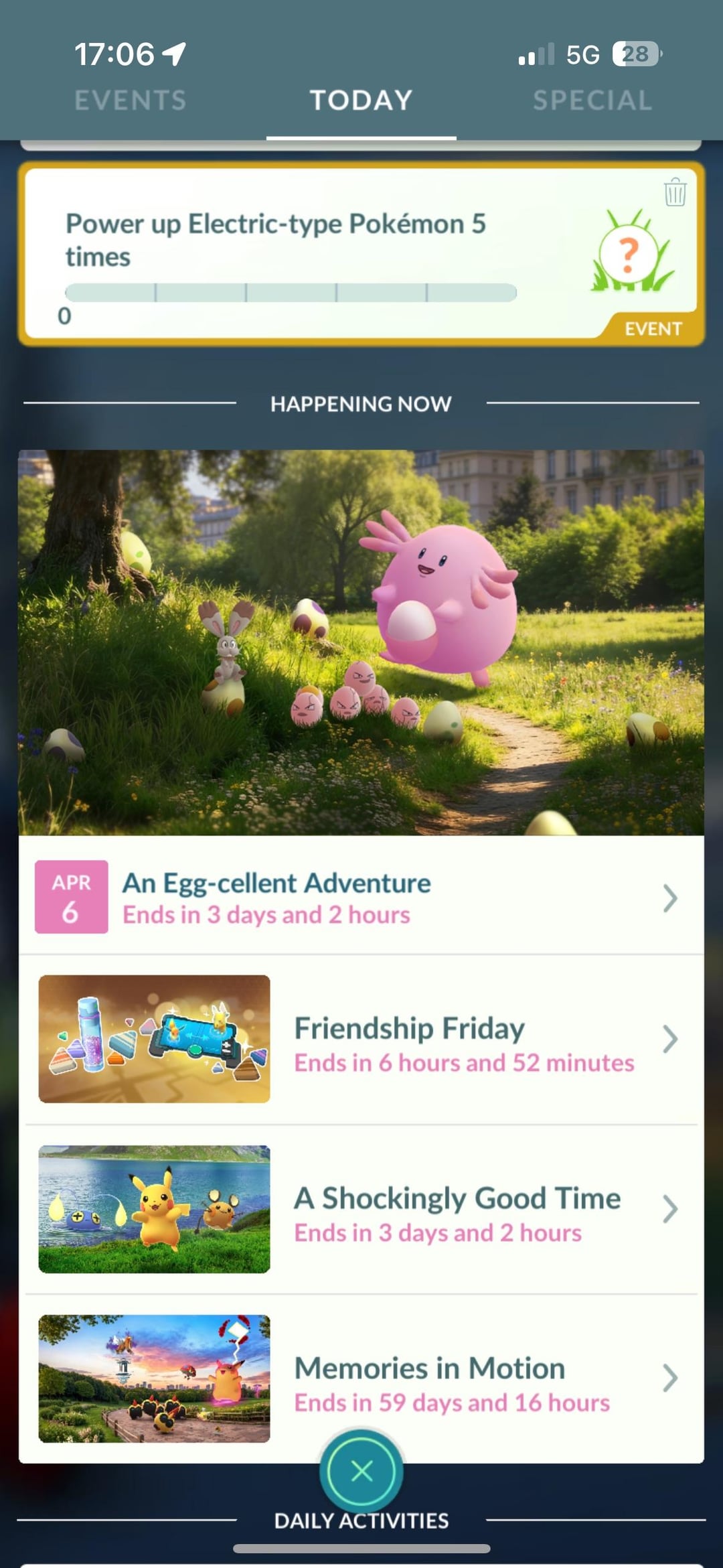Select the Today tab
This screenshot has height=1568, width=723.
pyautogui.click(x=361, y=100)
